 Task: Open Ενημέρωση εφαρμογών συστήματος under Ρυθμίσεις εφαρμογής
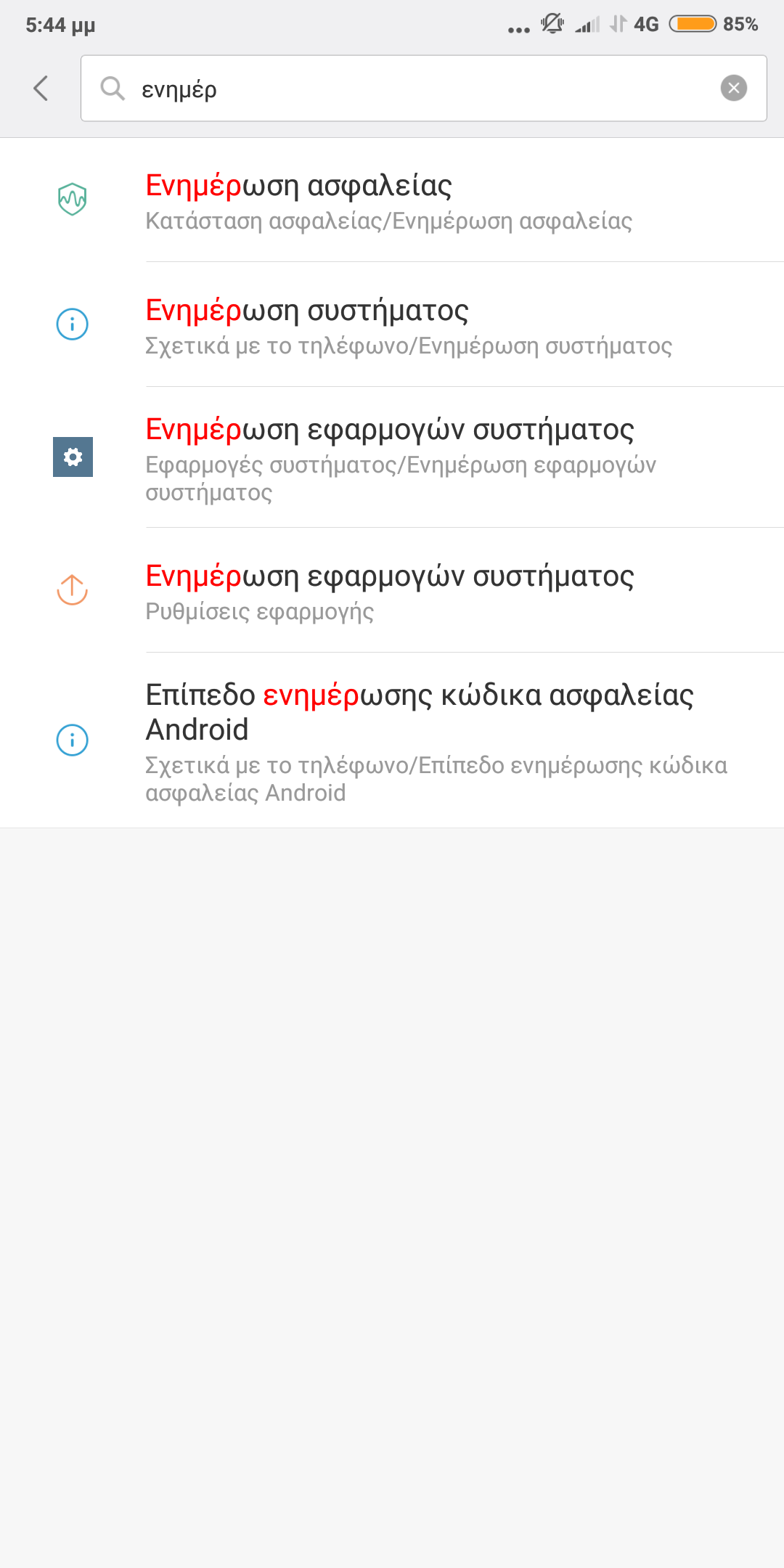click(392, 591)
